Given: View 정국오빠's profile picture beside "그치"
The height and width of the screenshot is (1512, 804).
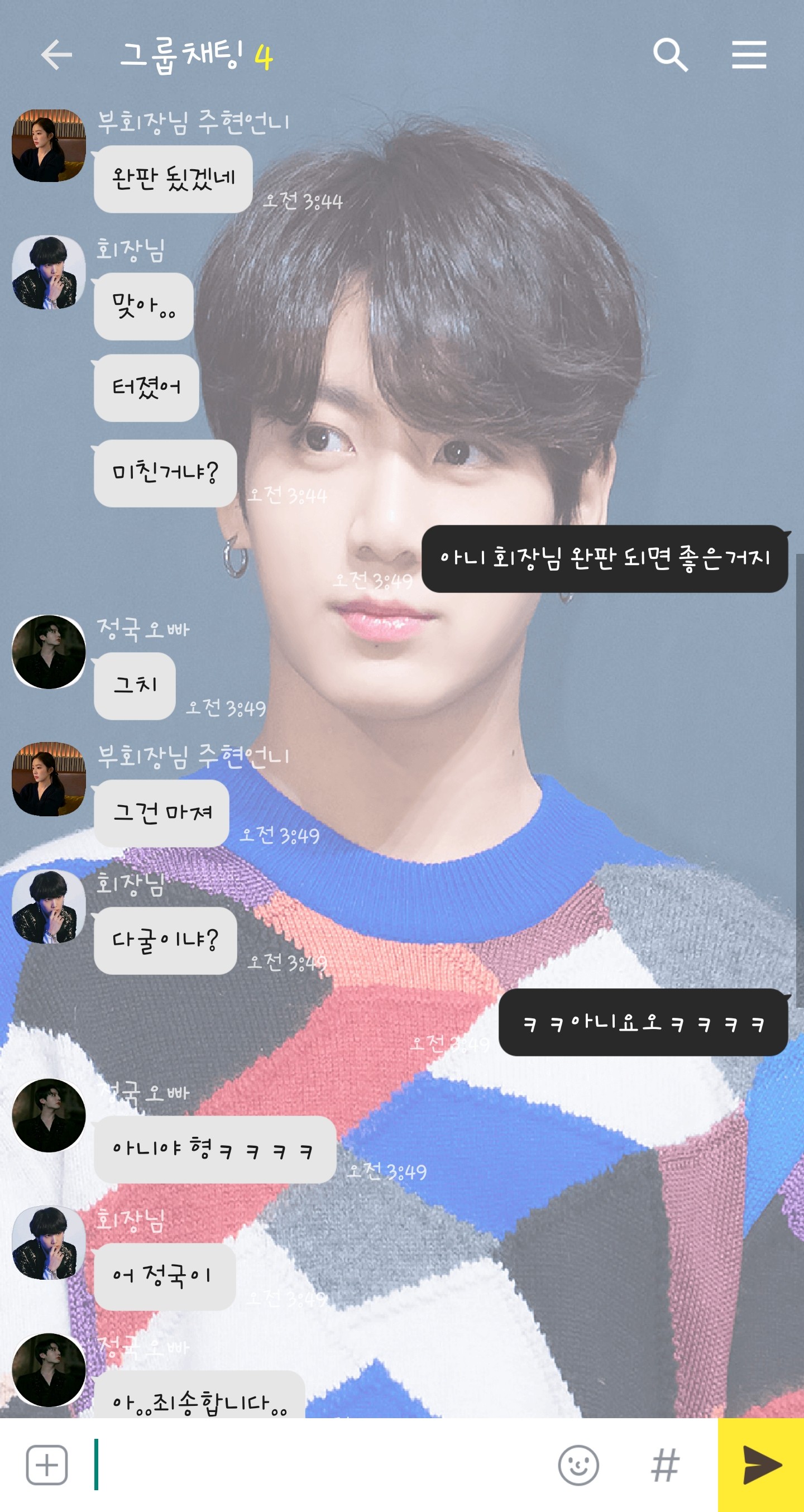Looking at the screenshot, I should pos(49,652).
